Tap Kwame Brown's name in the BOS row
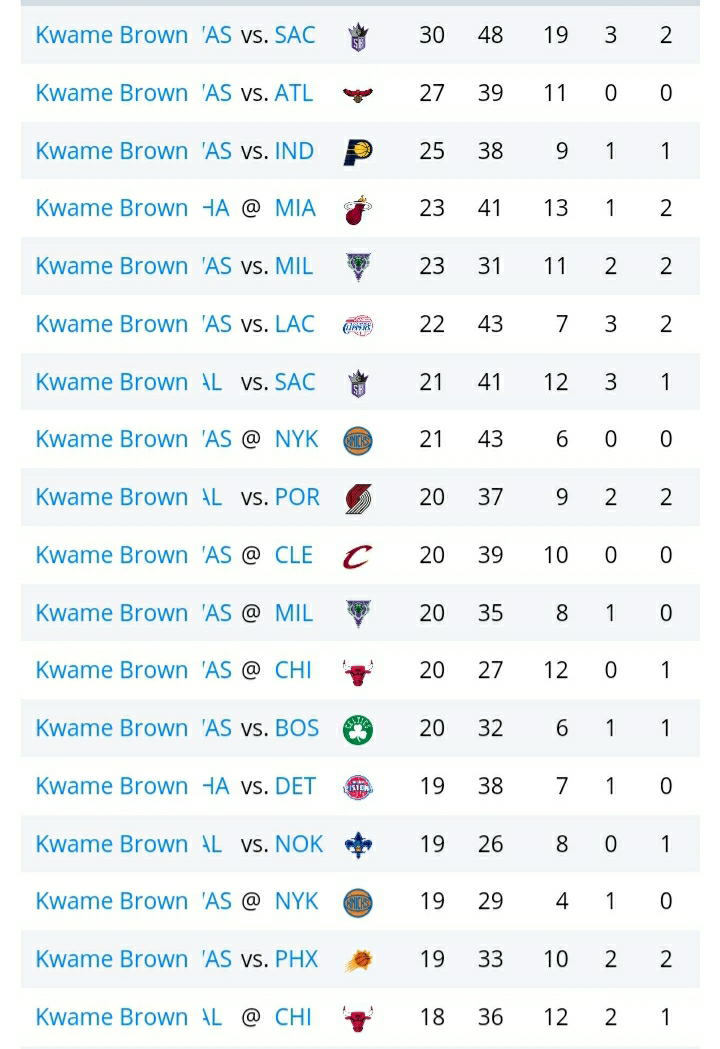Viewport: 720px width, 1049px height. 111,728
